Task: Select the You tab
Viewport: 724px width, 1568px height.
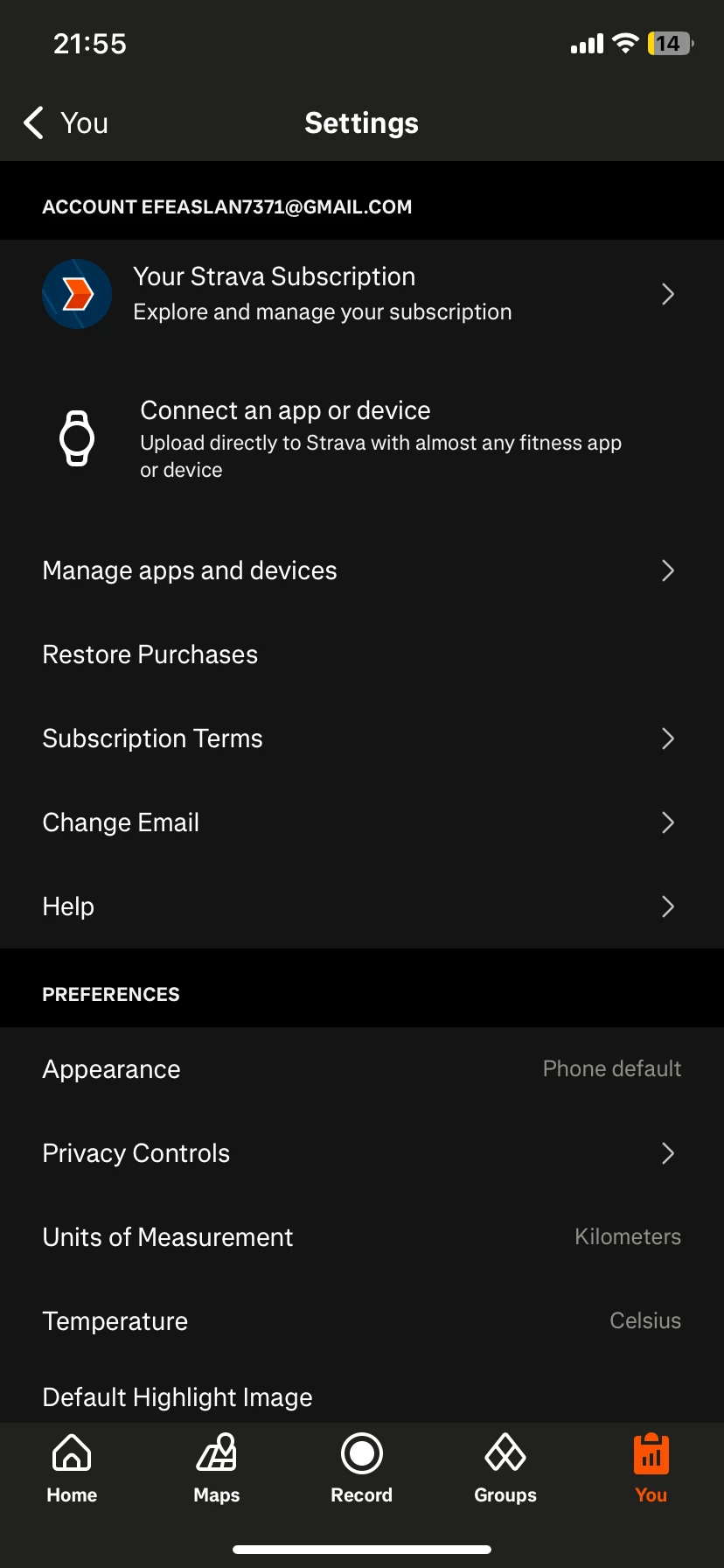Action: [x=651, y=1469]
